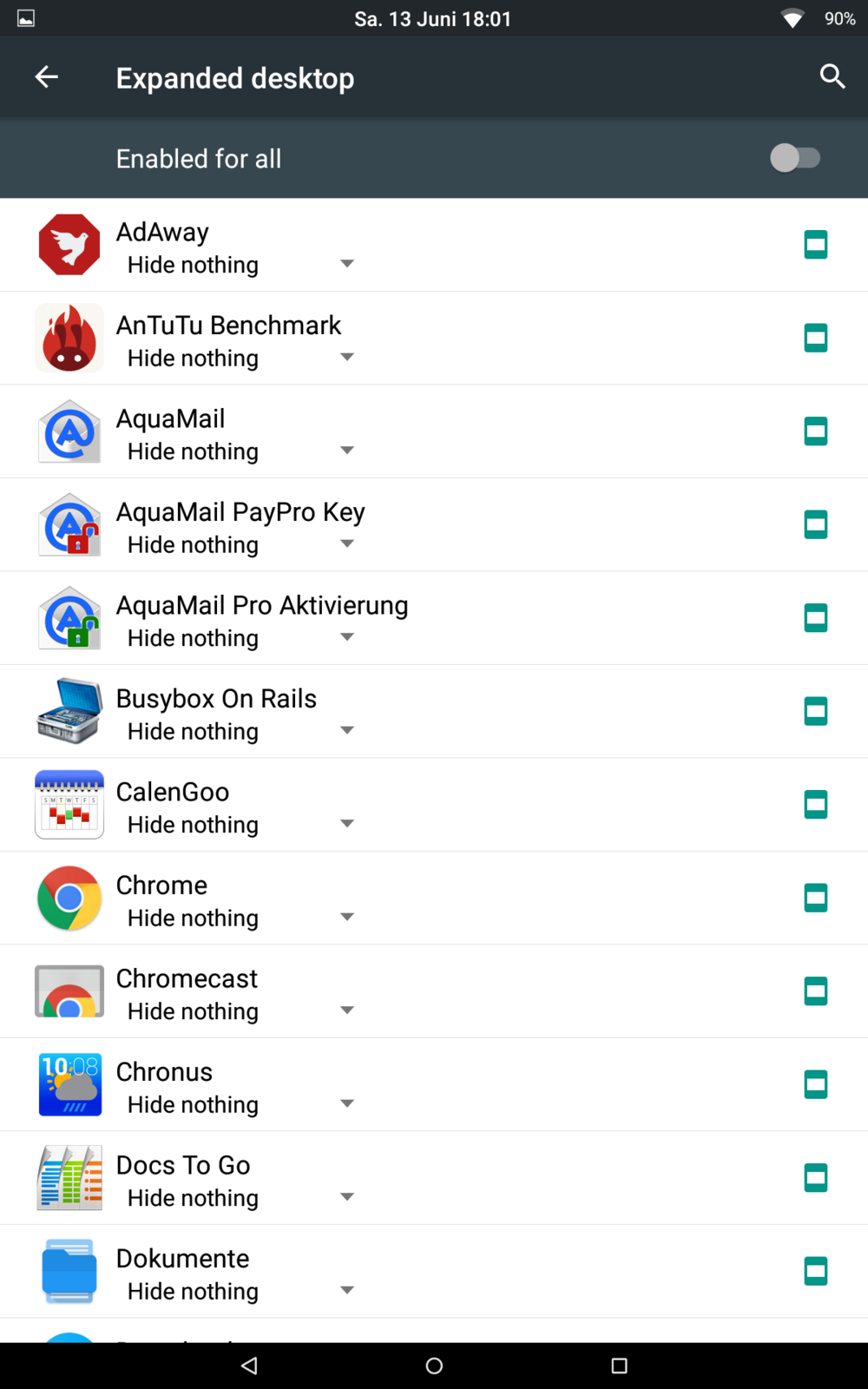Tap the state icon for AdAway
This screenshot has width=868, height=1389.
click(815, 245)
